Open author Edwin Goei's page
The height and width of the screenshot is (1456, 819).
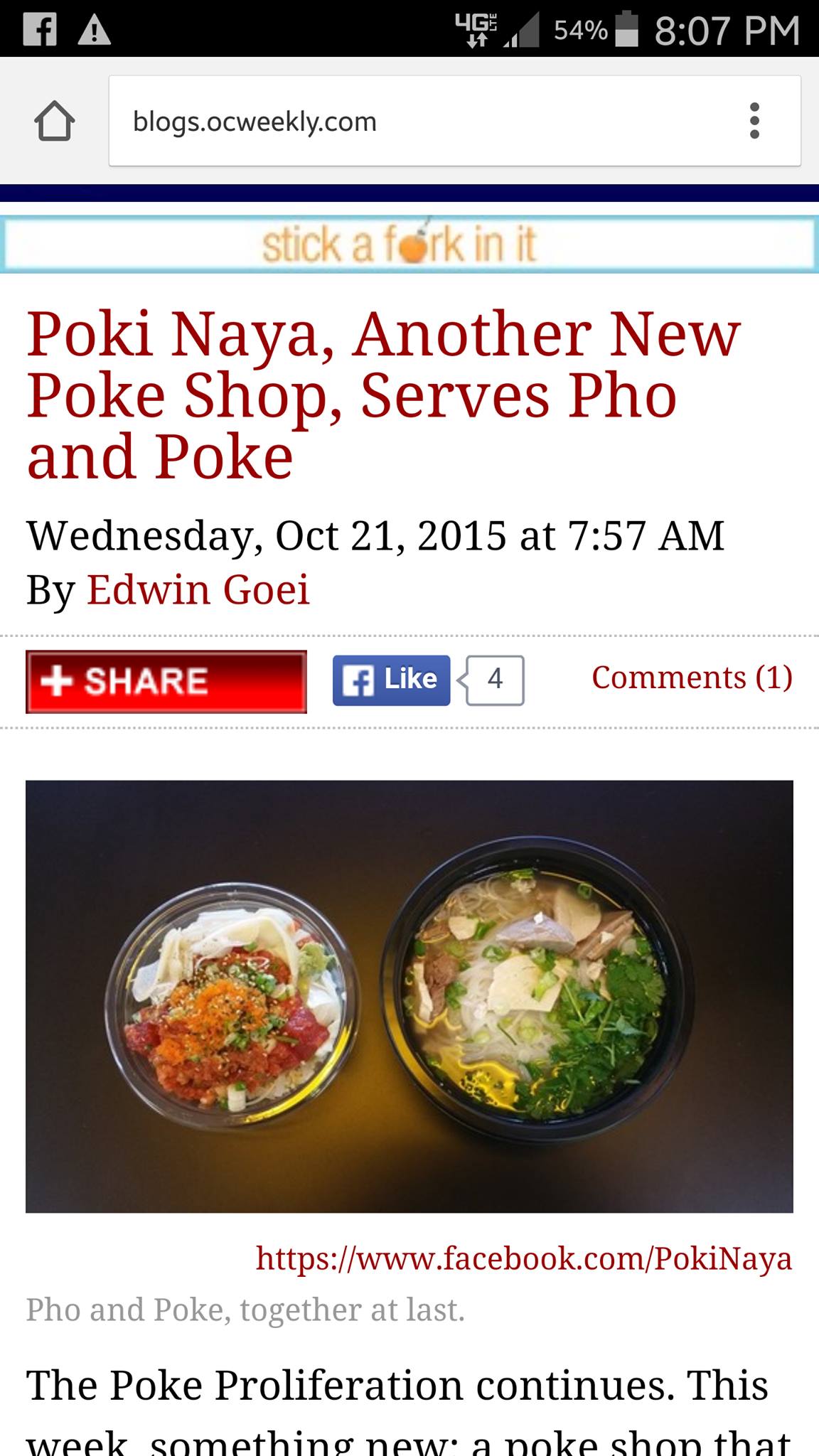click(x=198, y=589)
